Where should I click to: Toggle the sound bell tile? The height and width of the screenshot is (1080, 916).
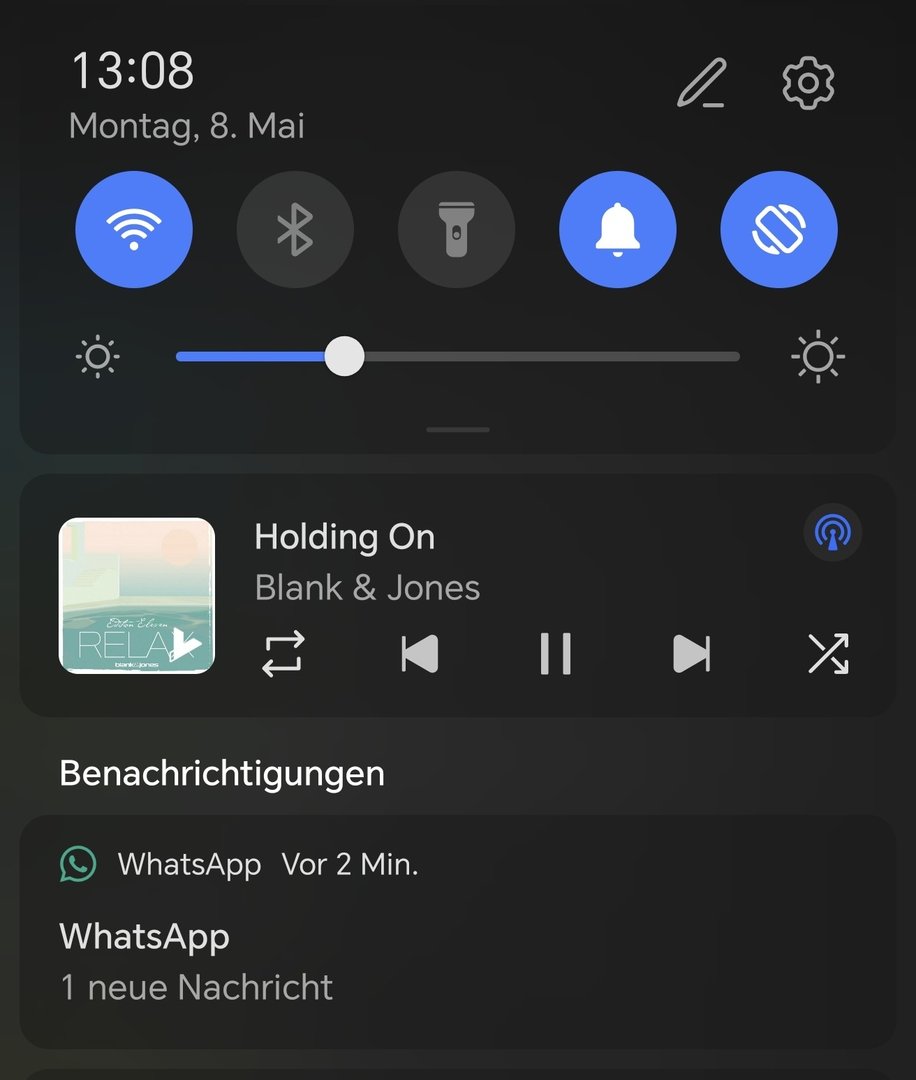pos(617,230)
